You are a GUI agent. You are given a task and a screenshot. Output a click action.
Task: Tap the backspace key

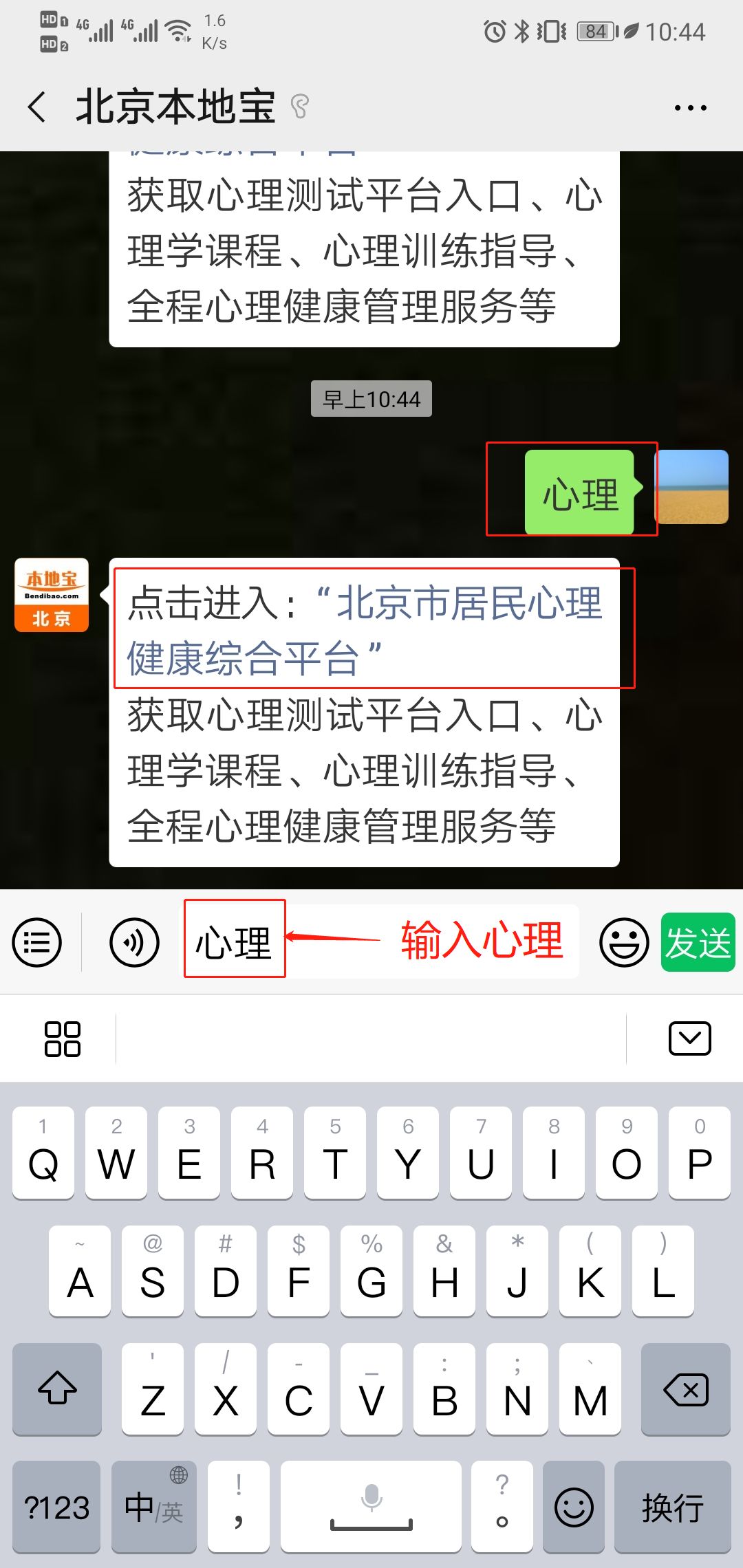pyautogui.click(x=685, y=1390)
